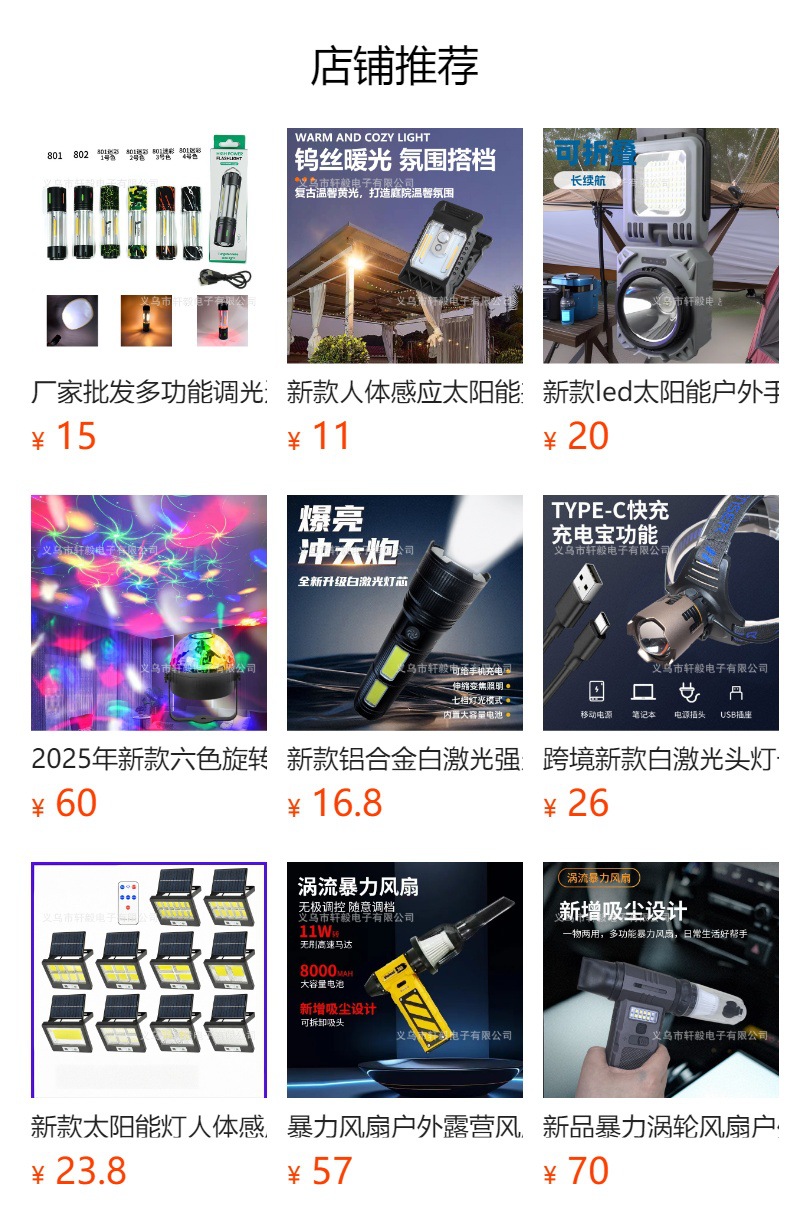
Task: Tap the ¥57 outdoor camping turbo fan
Action: pos(405,980)
